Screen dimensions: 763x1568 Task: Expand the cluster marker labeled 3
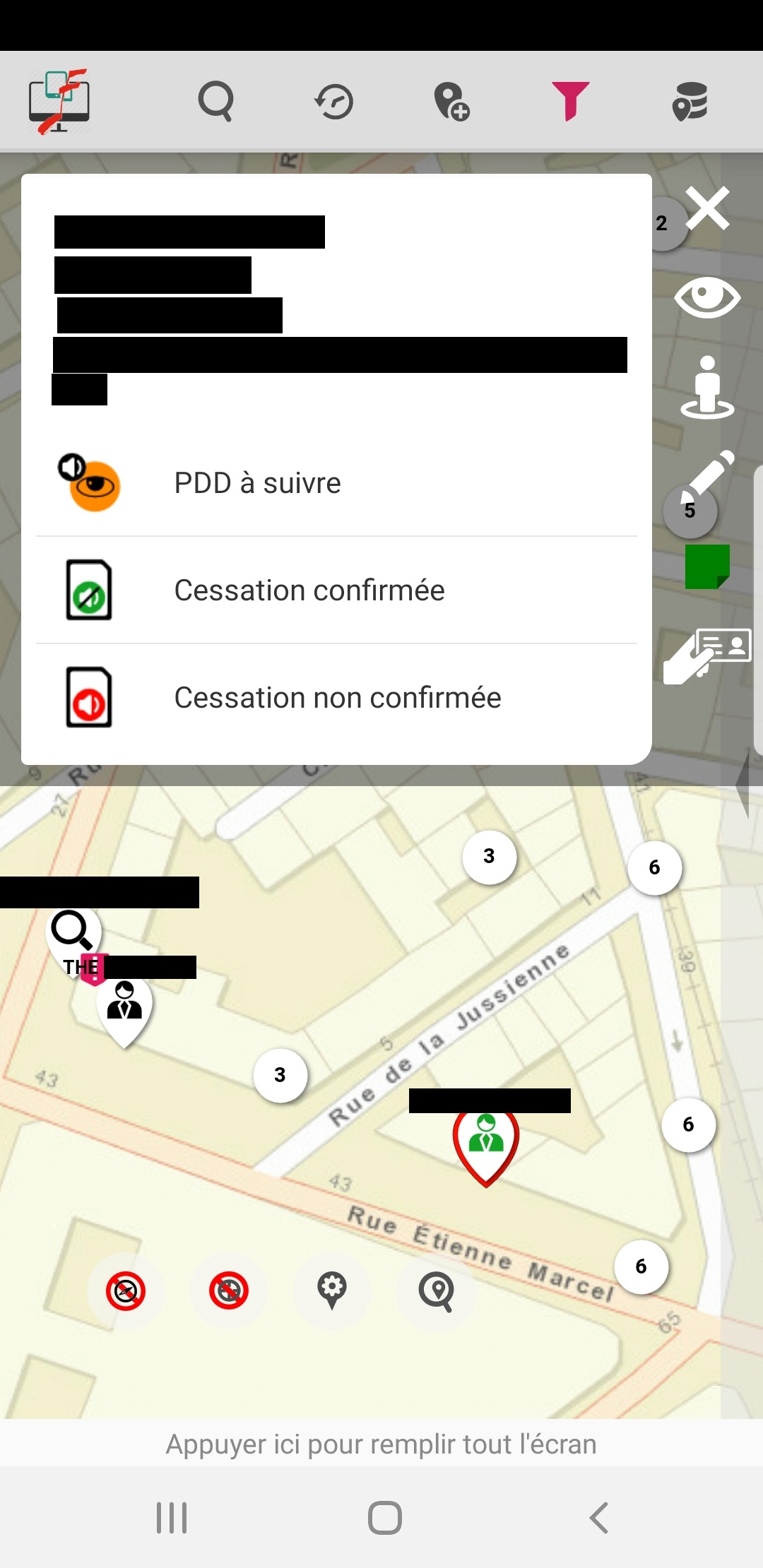tap(488, 856)
